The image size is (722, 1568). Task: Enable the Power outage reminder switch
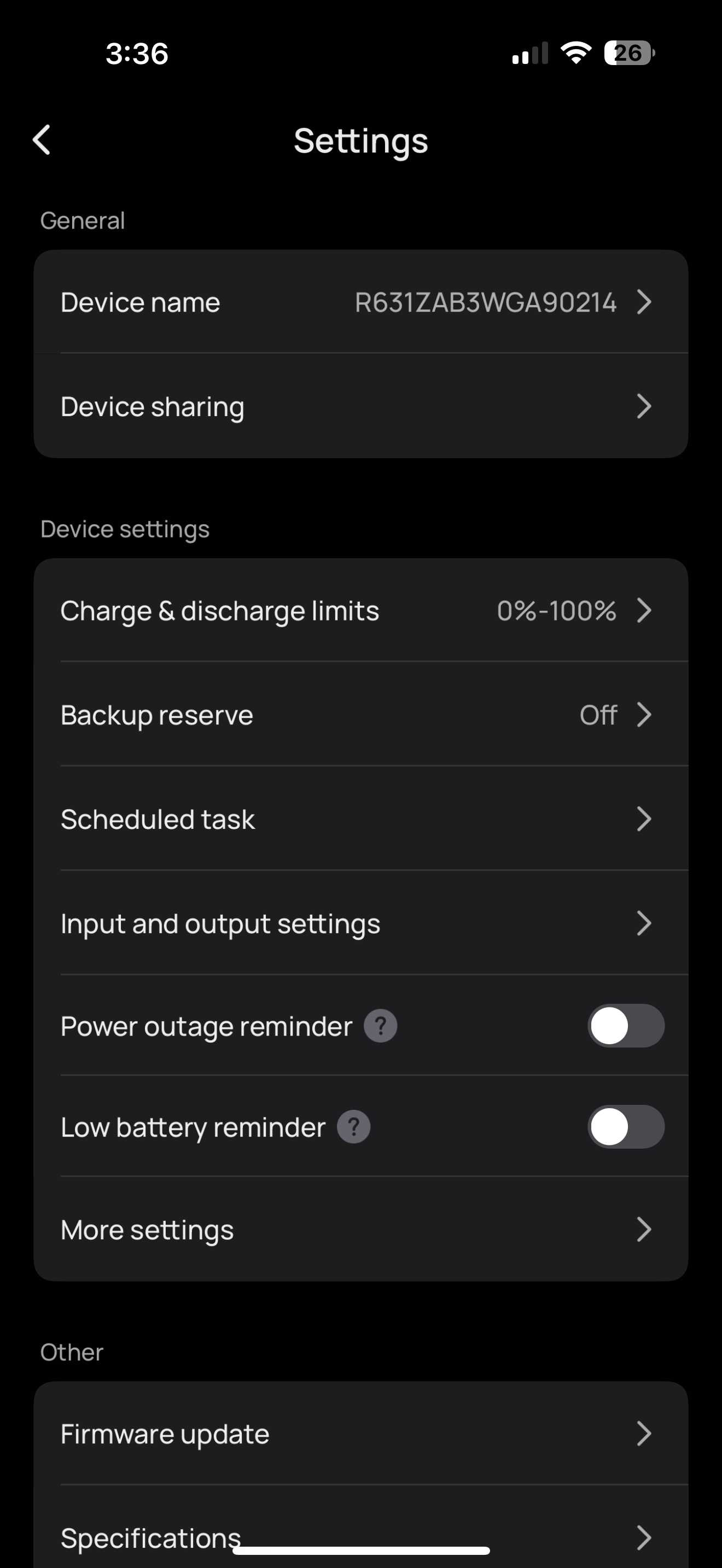pyautogui.click(x=625, y=1026)
